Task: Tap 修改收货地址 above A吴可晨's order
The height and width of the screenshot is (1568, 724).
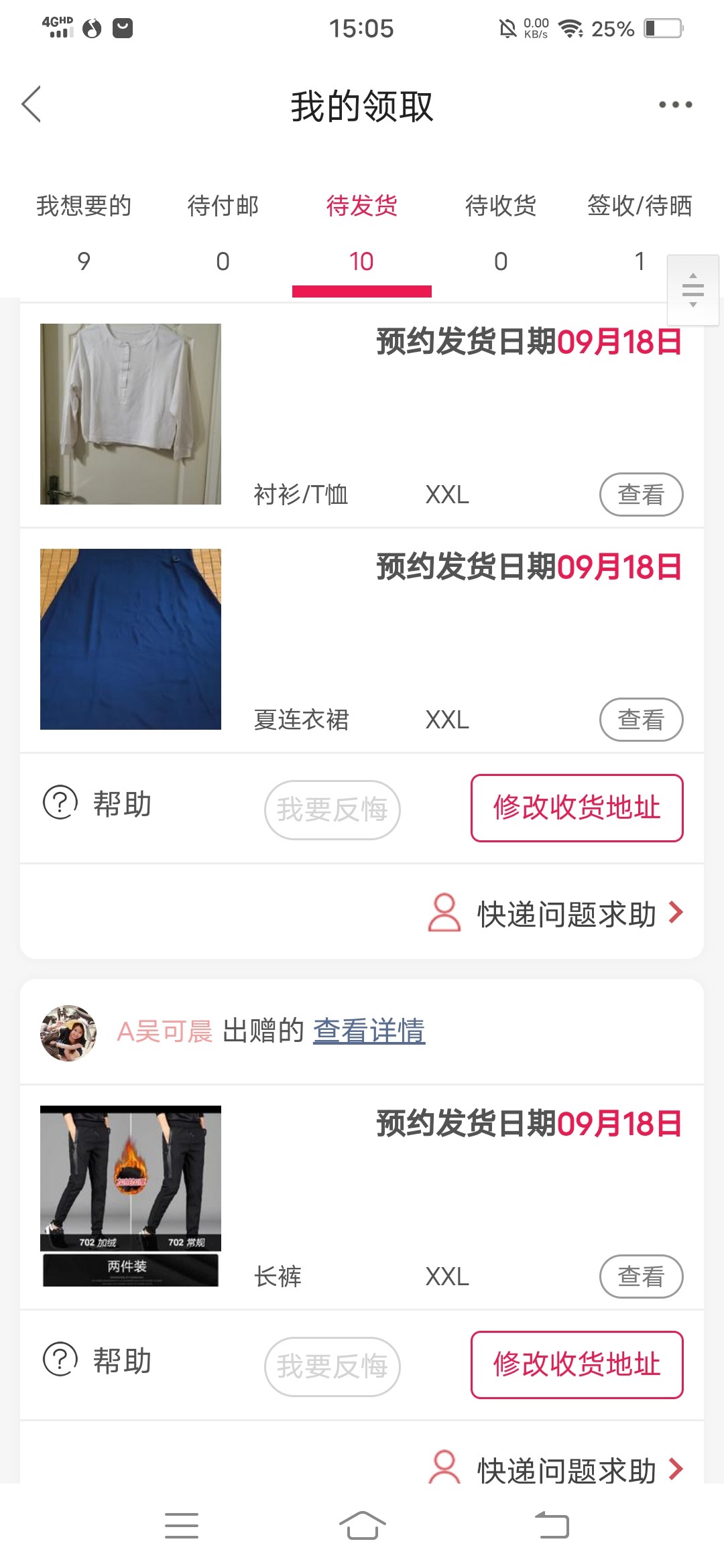Action: [x=577, y=808]
